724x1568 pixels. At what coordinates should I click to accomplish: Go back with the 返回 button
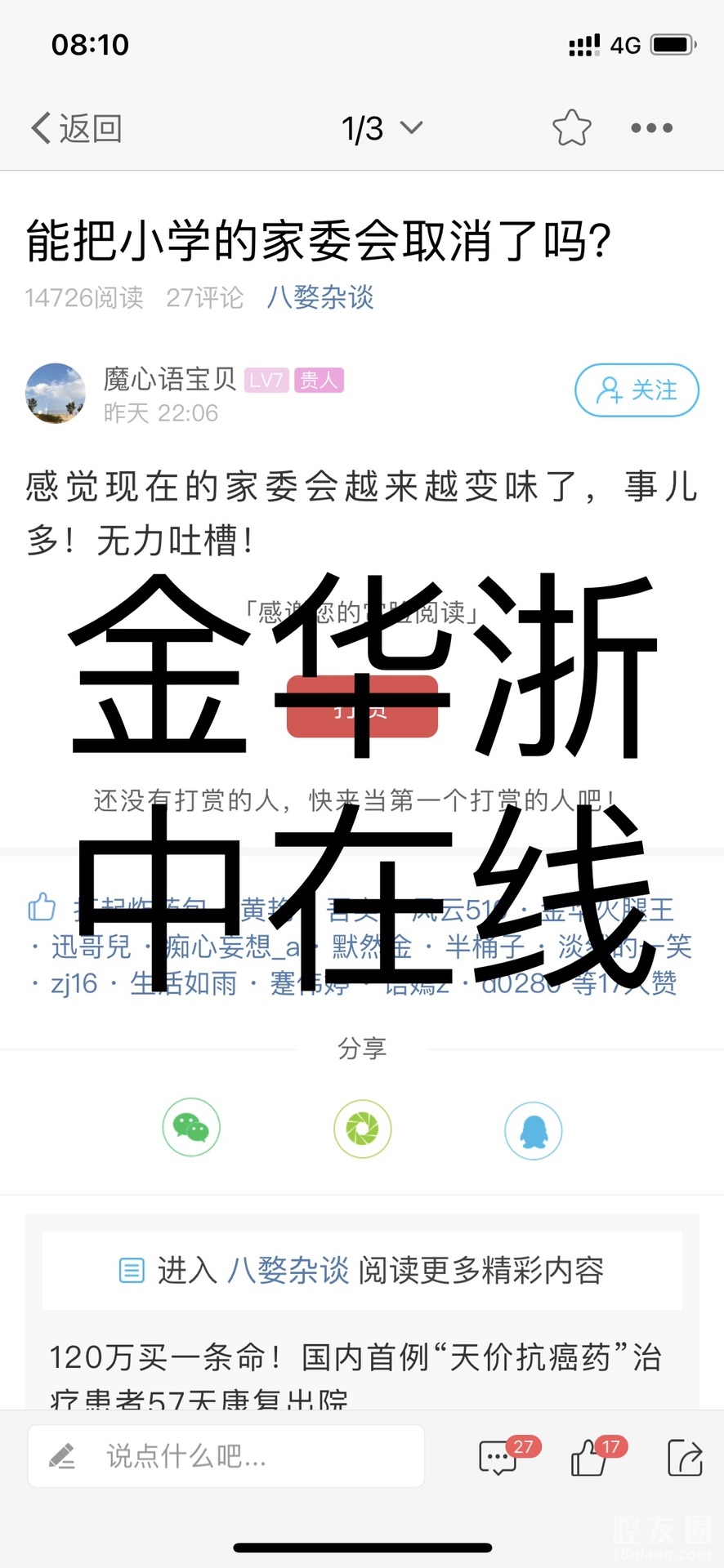tap(77, 128)
